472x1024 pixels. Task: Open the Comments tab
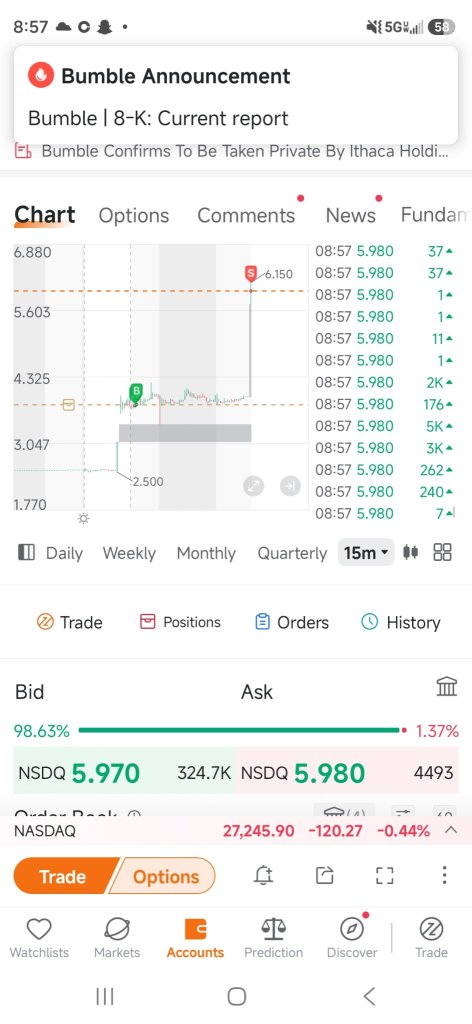coord(246,216)
